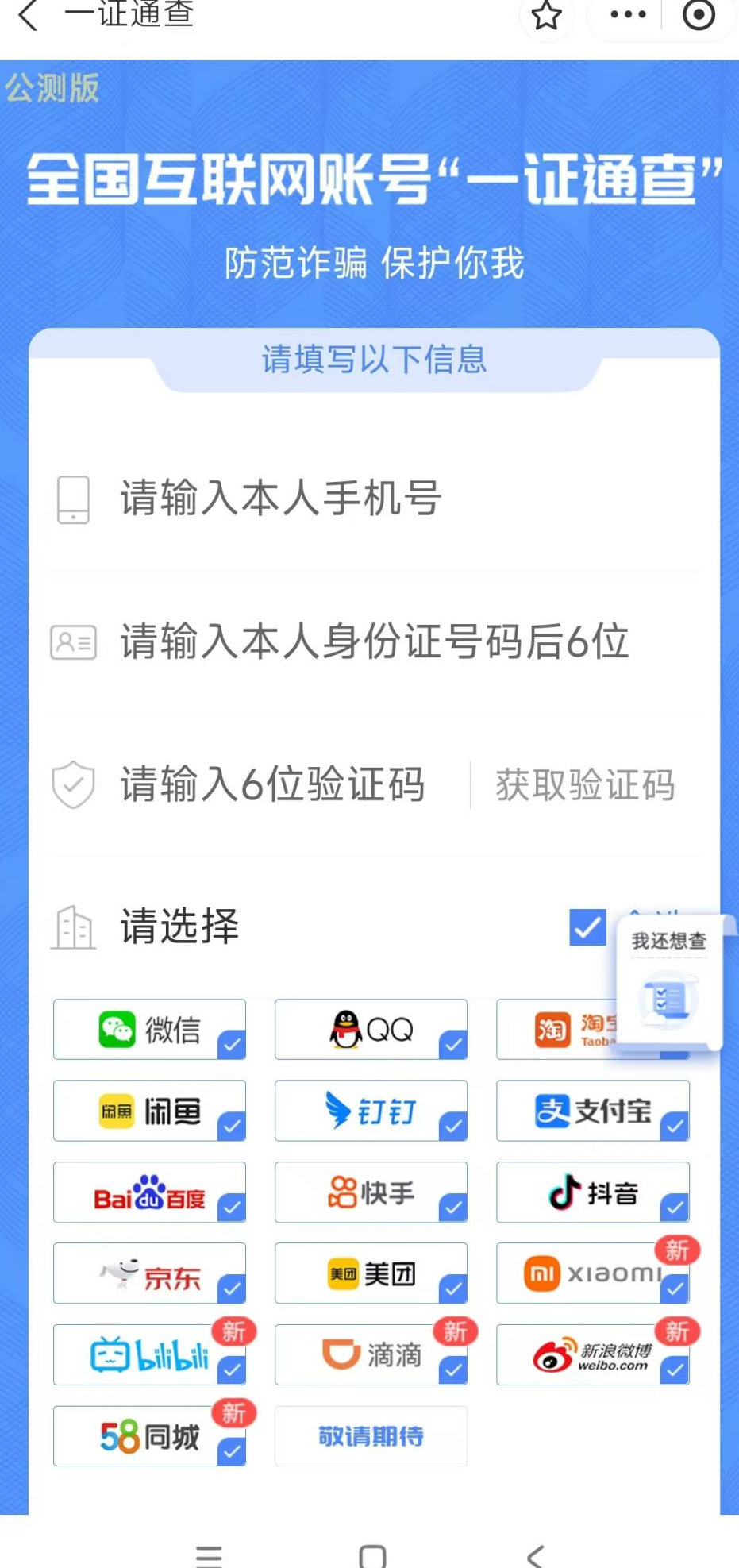Toggle the 京东 option
The image size is (739, 1568).
pyautogui.click(x=149, y=1273)
